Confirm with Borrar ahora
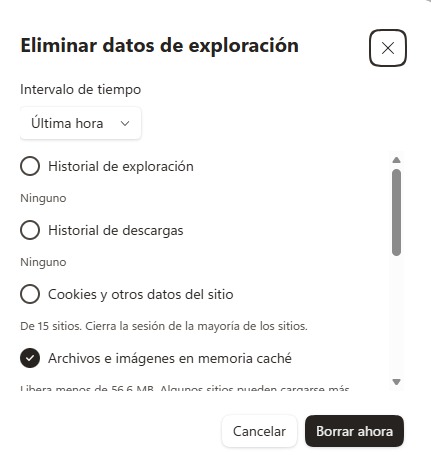 click(x=354, y=431)
